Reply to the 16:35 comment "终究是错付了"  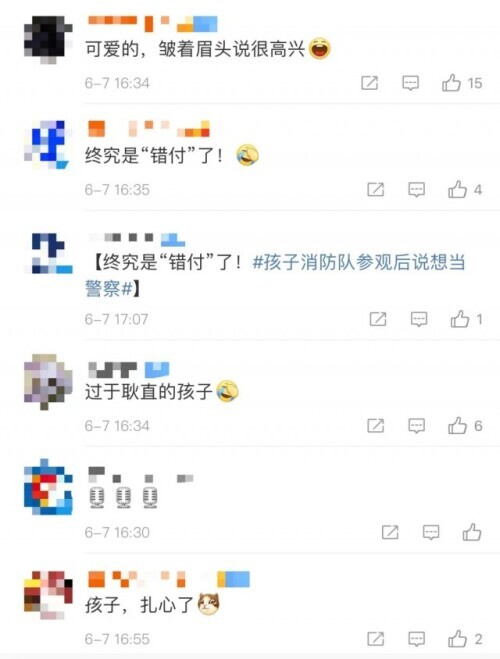416,190
